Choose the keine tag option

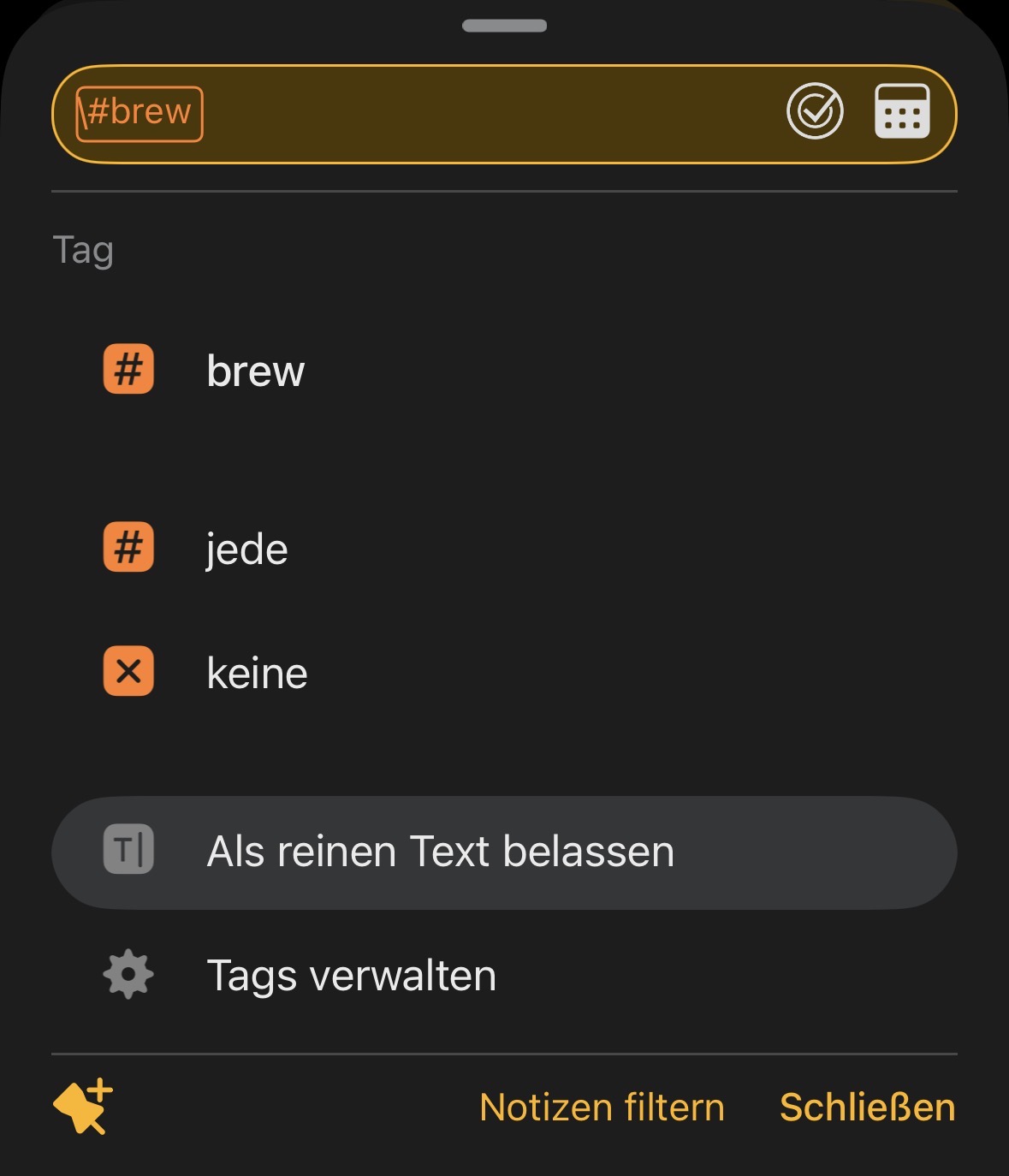pos(257,673)
